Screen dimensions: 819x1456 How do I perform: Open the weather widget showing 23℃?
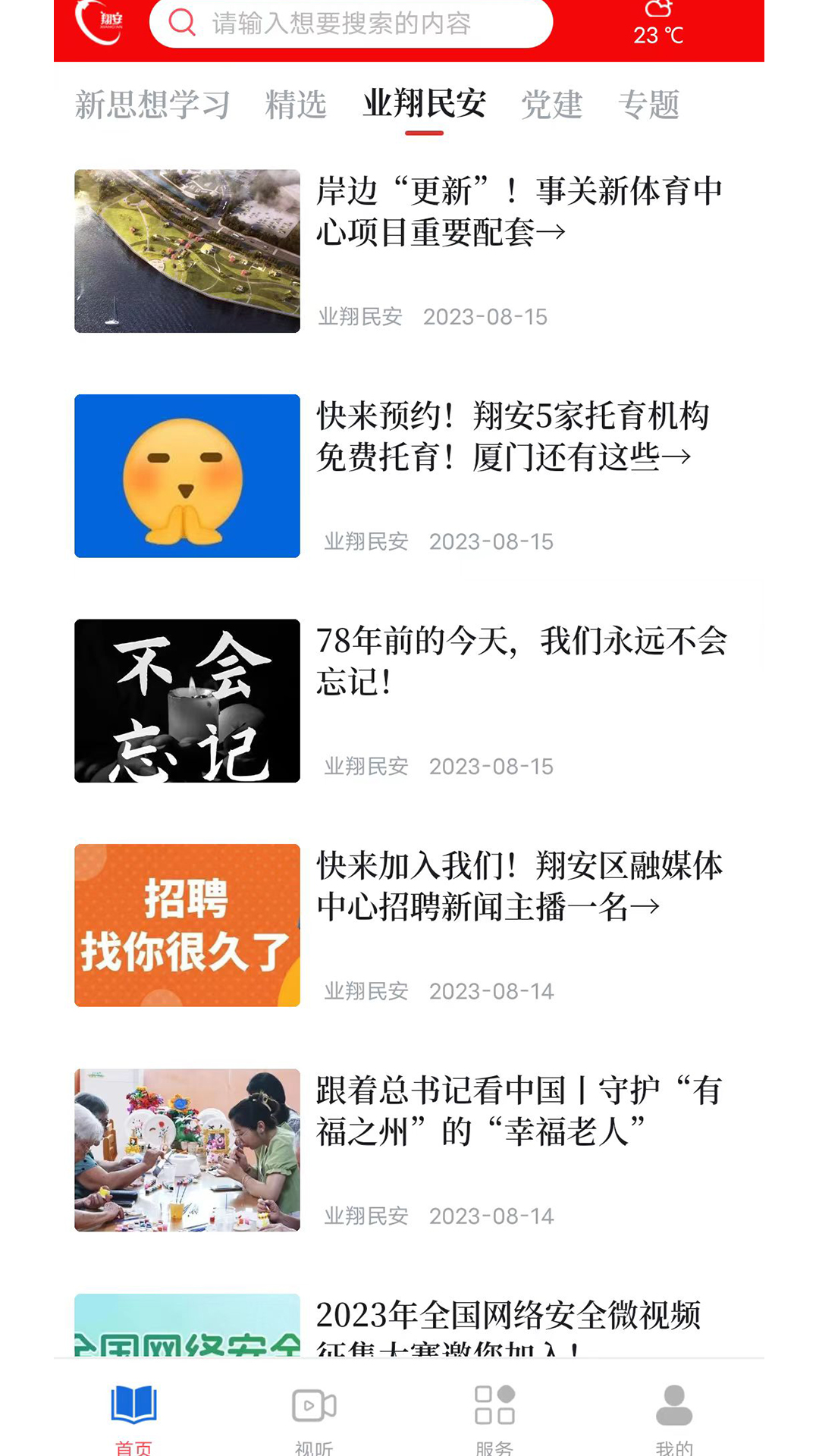(x=658, y=24)
